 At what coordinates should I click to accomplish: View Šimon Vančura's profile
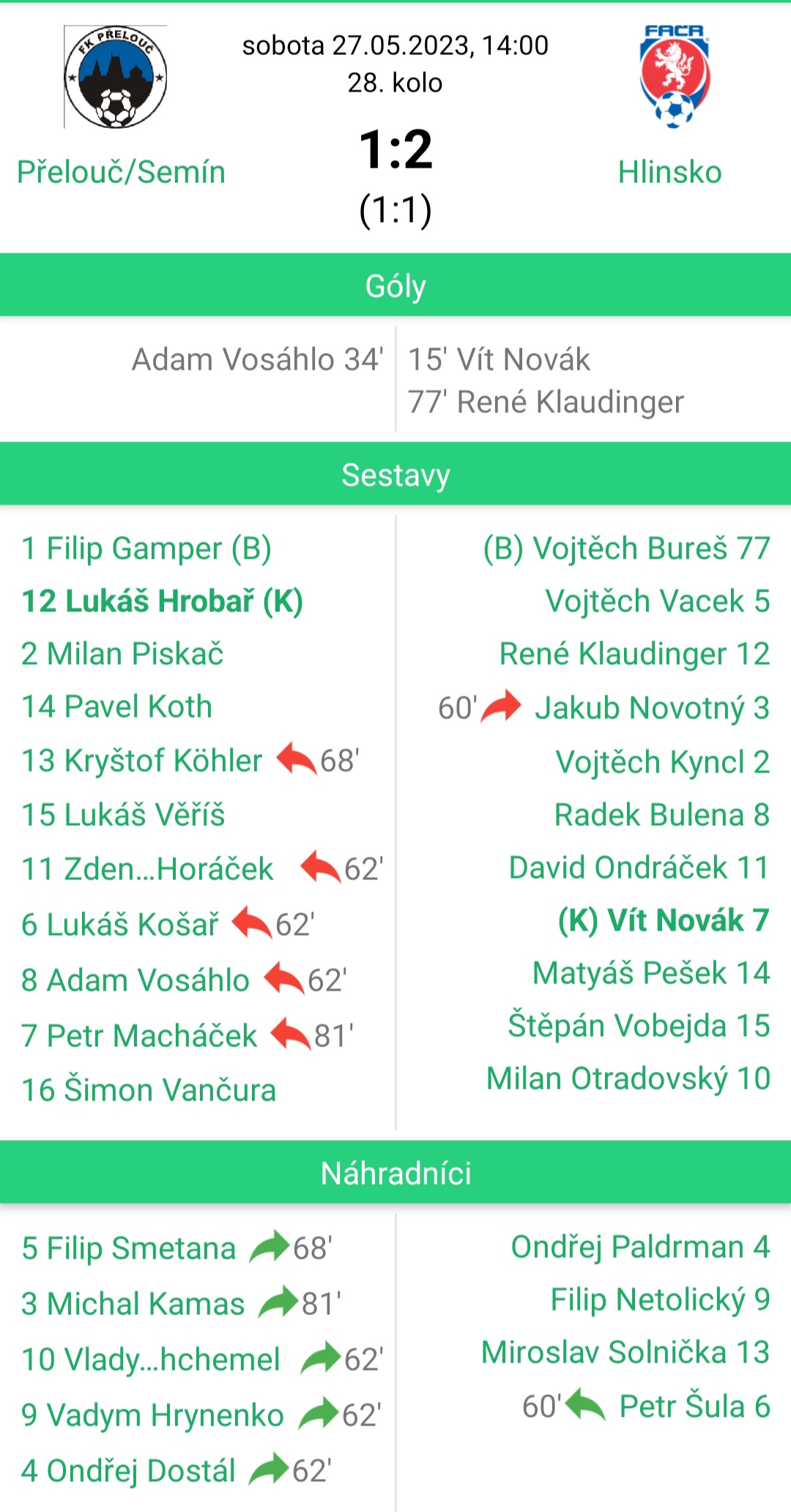coord(149,1090)
